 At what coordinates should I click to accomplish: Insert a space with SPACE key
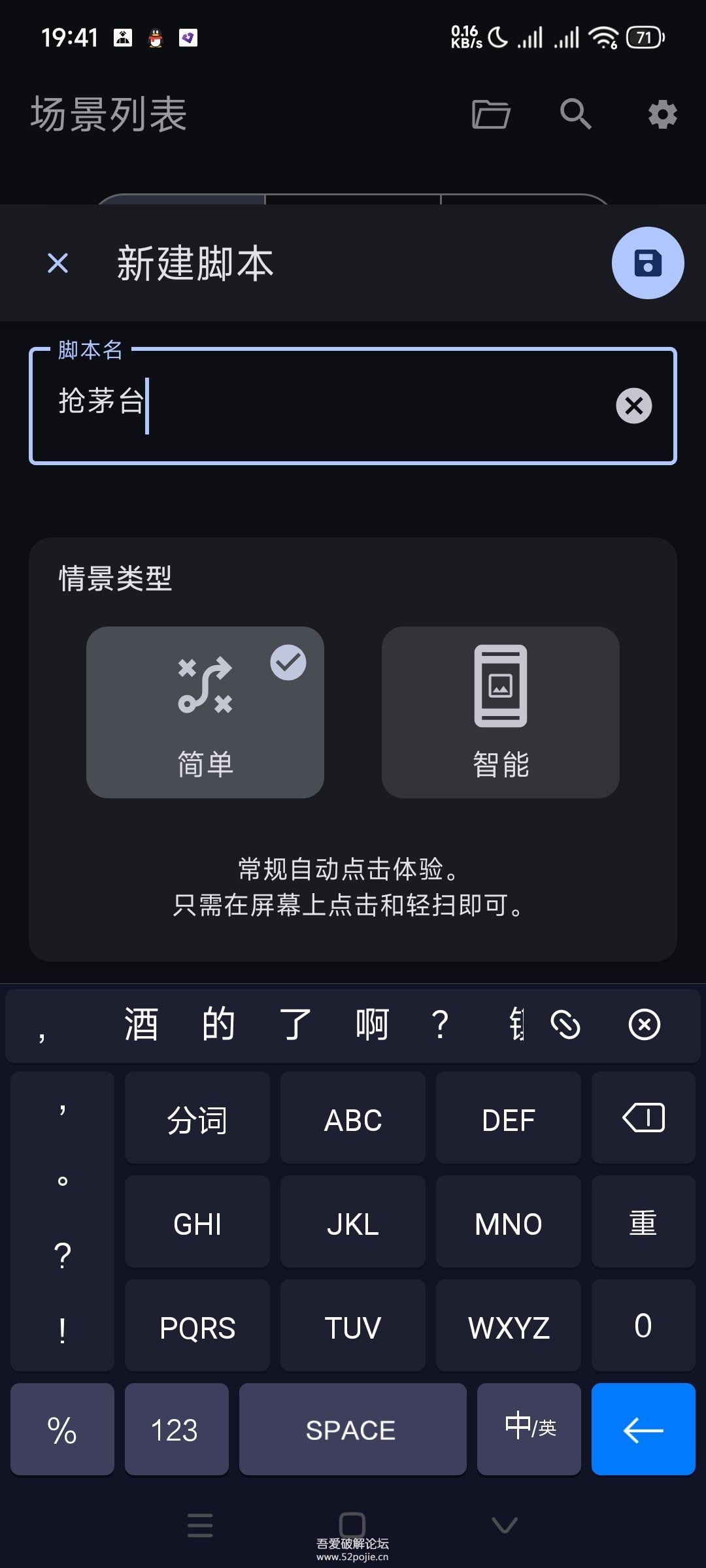[352, 1429]
